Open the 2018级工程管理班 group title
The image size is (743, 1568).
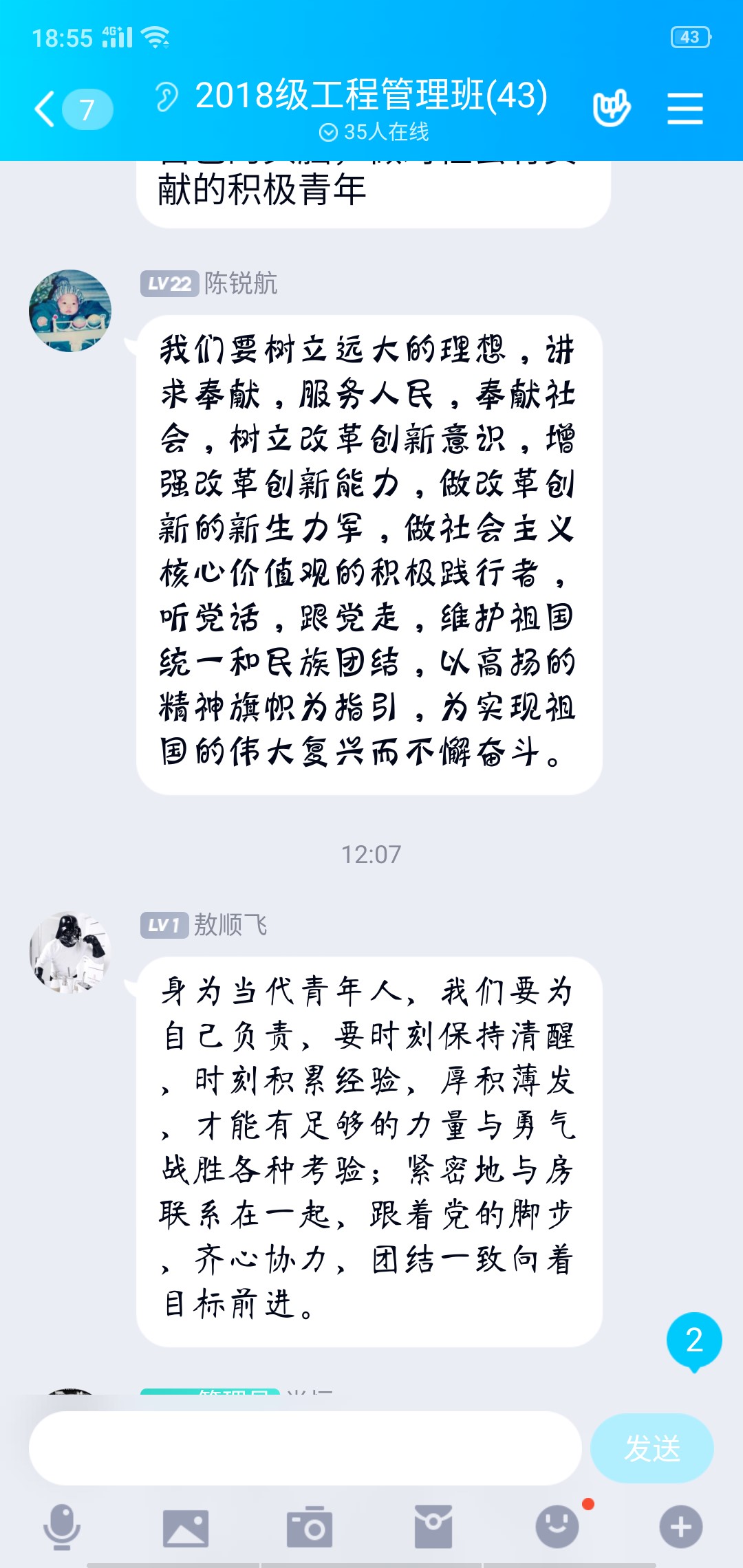371,96
